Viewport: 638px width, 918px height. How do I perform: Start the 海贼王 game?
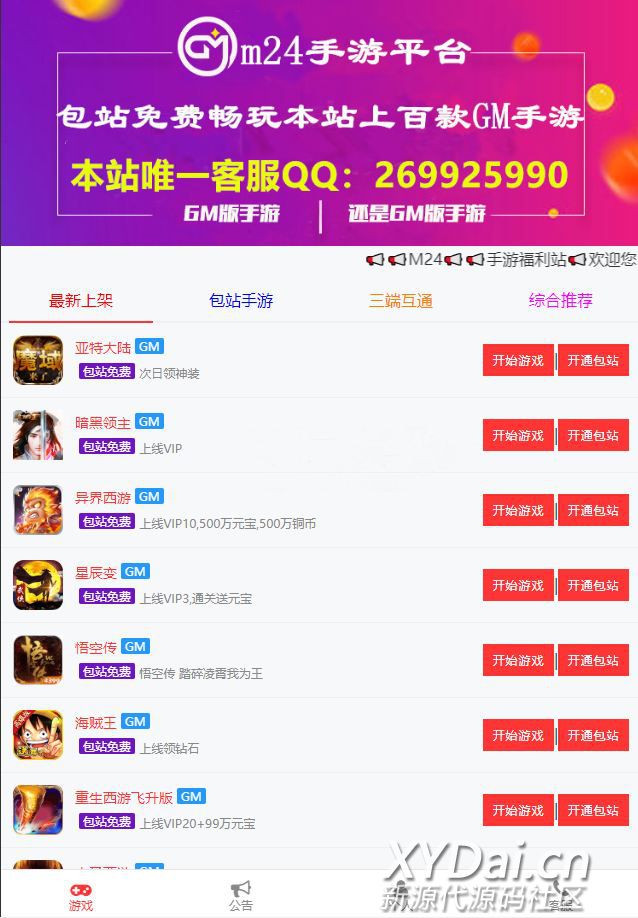tap(518, 736)
